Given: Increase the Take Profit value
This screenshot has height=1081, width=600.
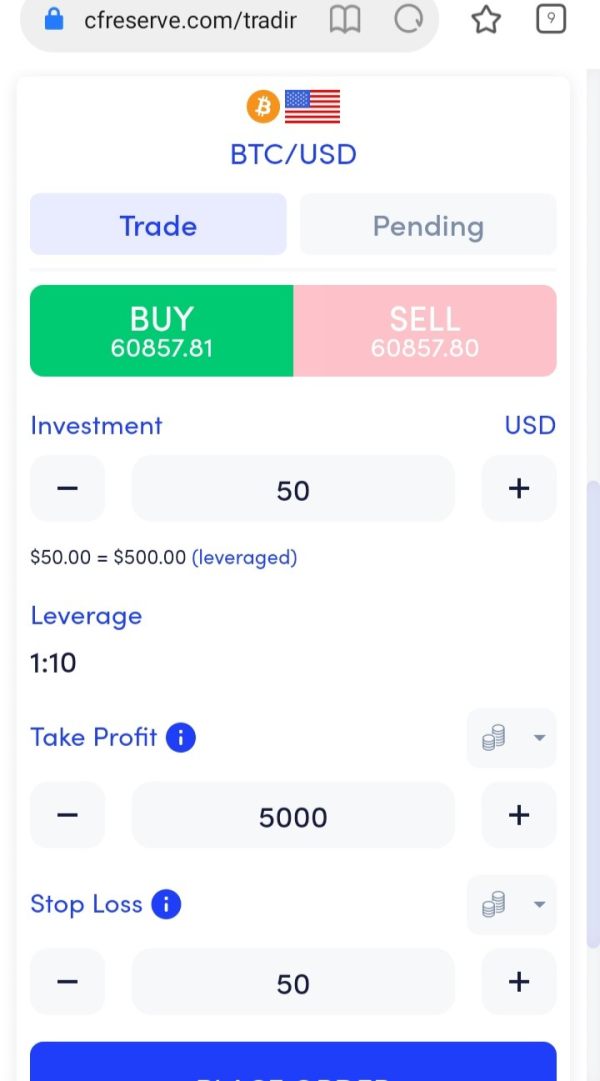Looking at the screenshot, I should (x=519, y=816).
